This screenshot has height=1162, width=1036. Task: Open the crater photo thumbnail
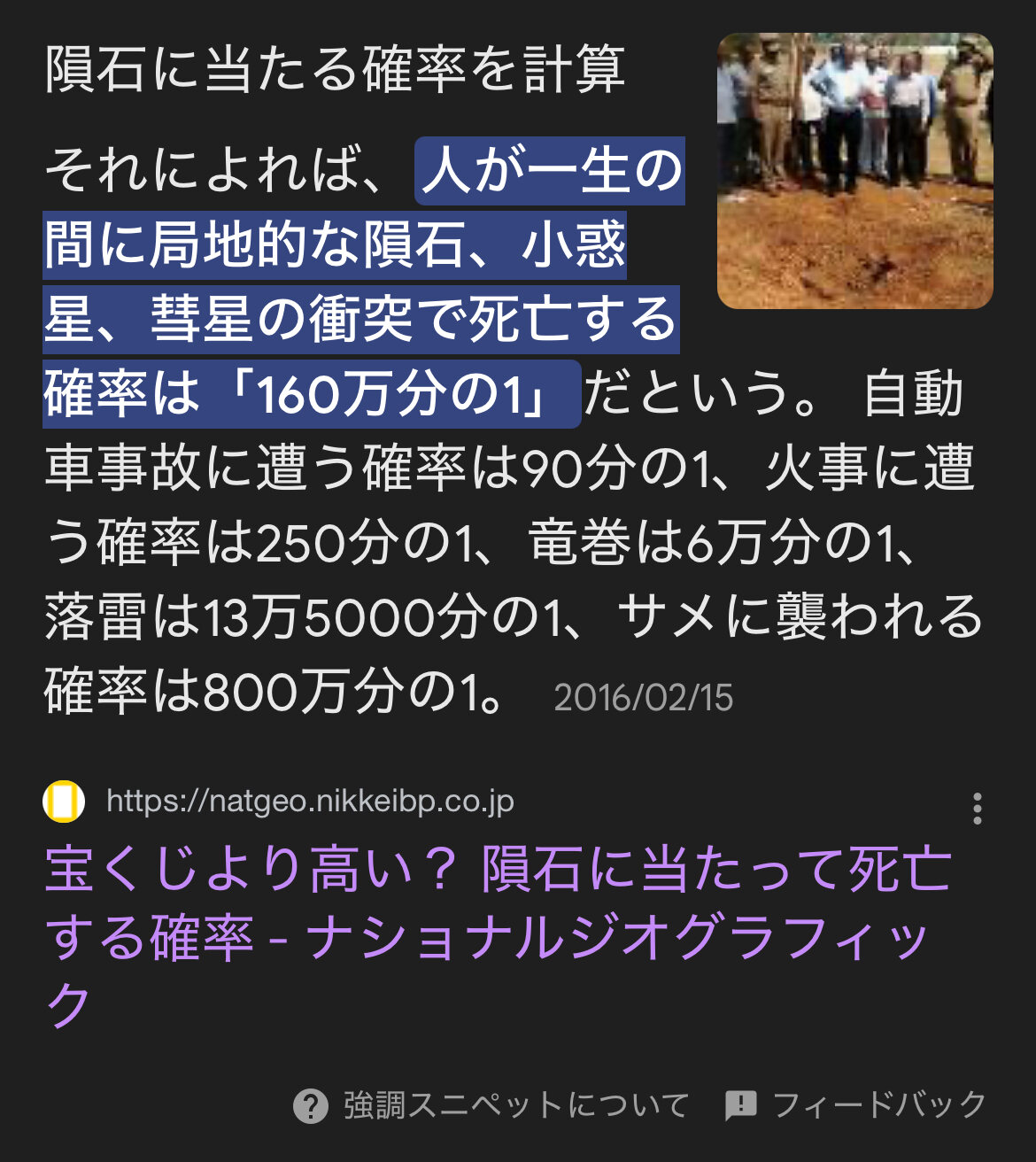click(x=854, y=171)
